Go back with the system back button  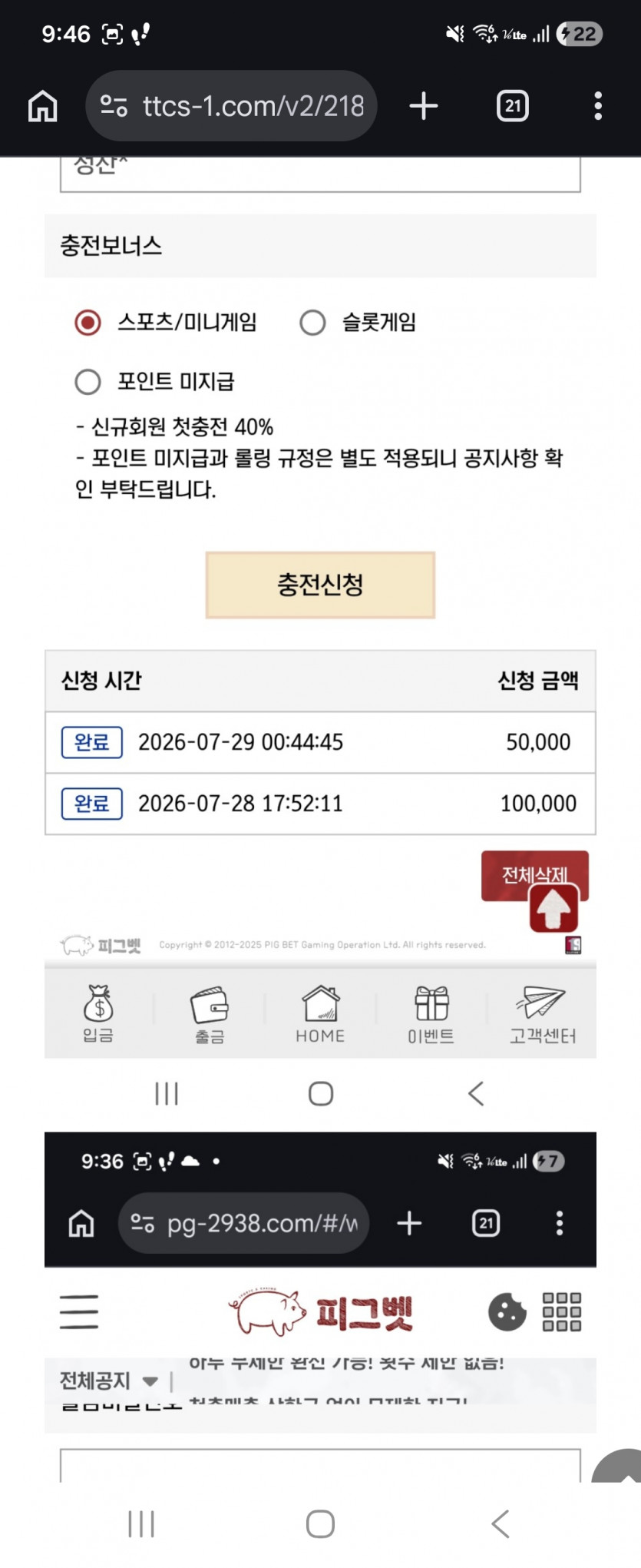pos(501,1523)
